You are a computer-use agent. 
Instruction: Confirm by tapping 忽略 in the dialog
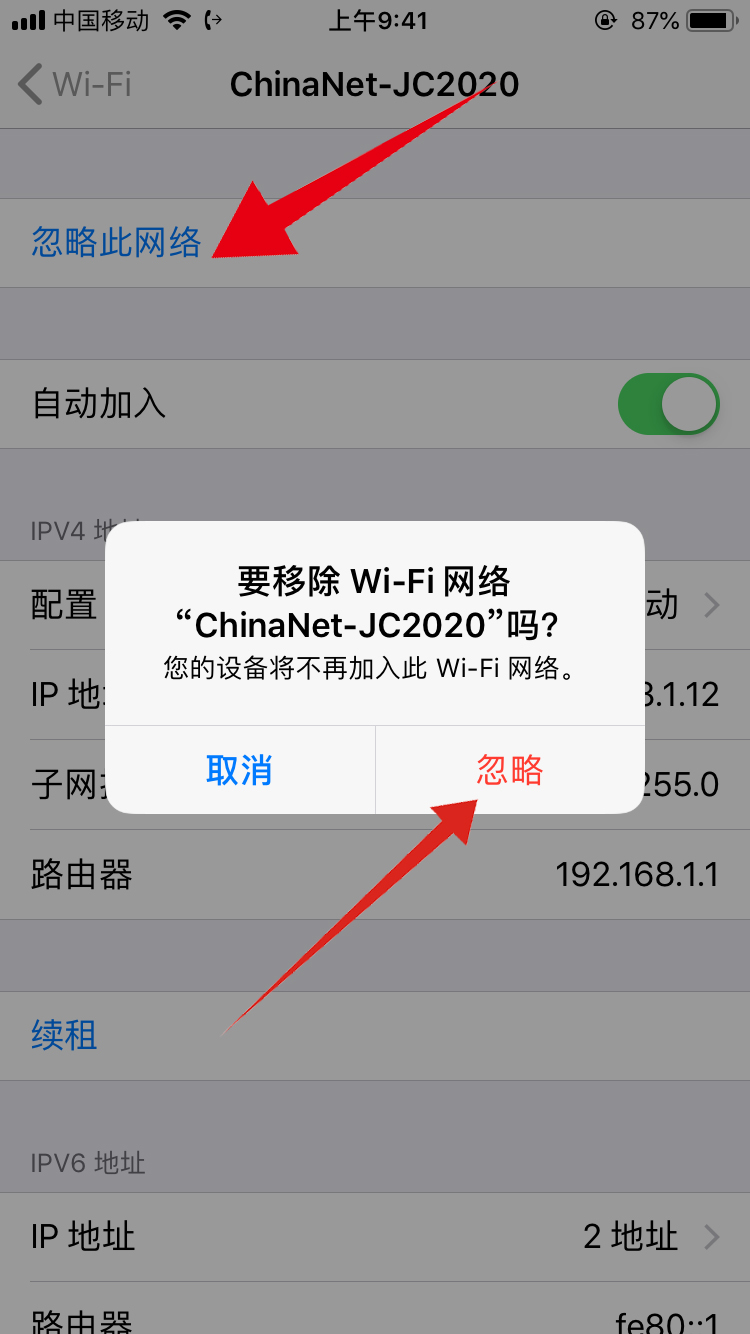coord(509,770)
